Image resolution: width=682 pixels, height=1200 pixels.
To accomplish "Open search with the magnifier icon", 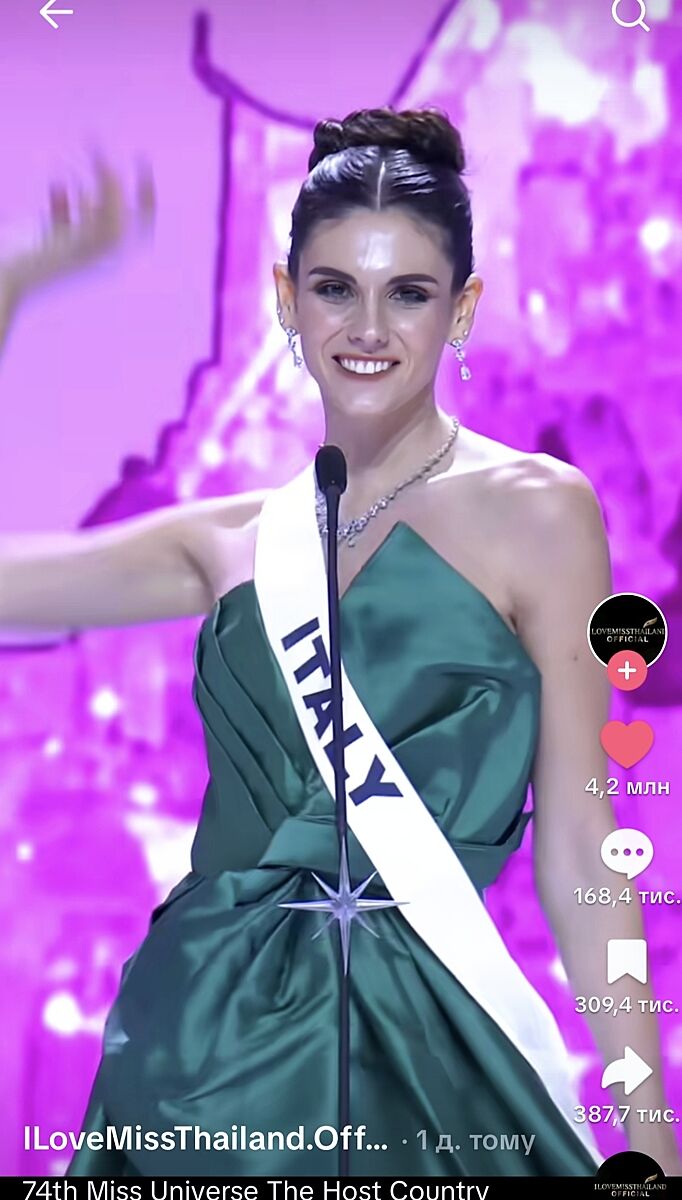I will click(x=630, y=13).
